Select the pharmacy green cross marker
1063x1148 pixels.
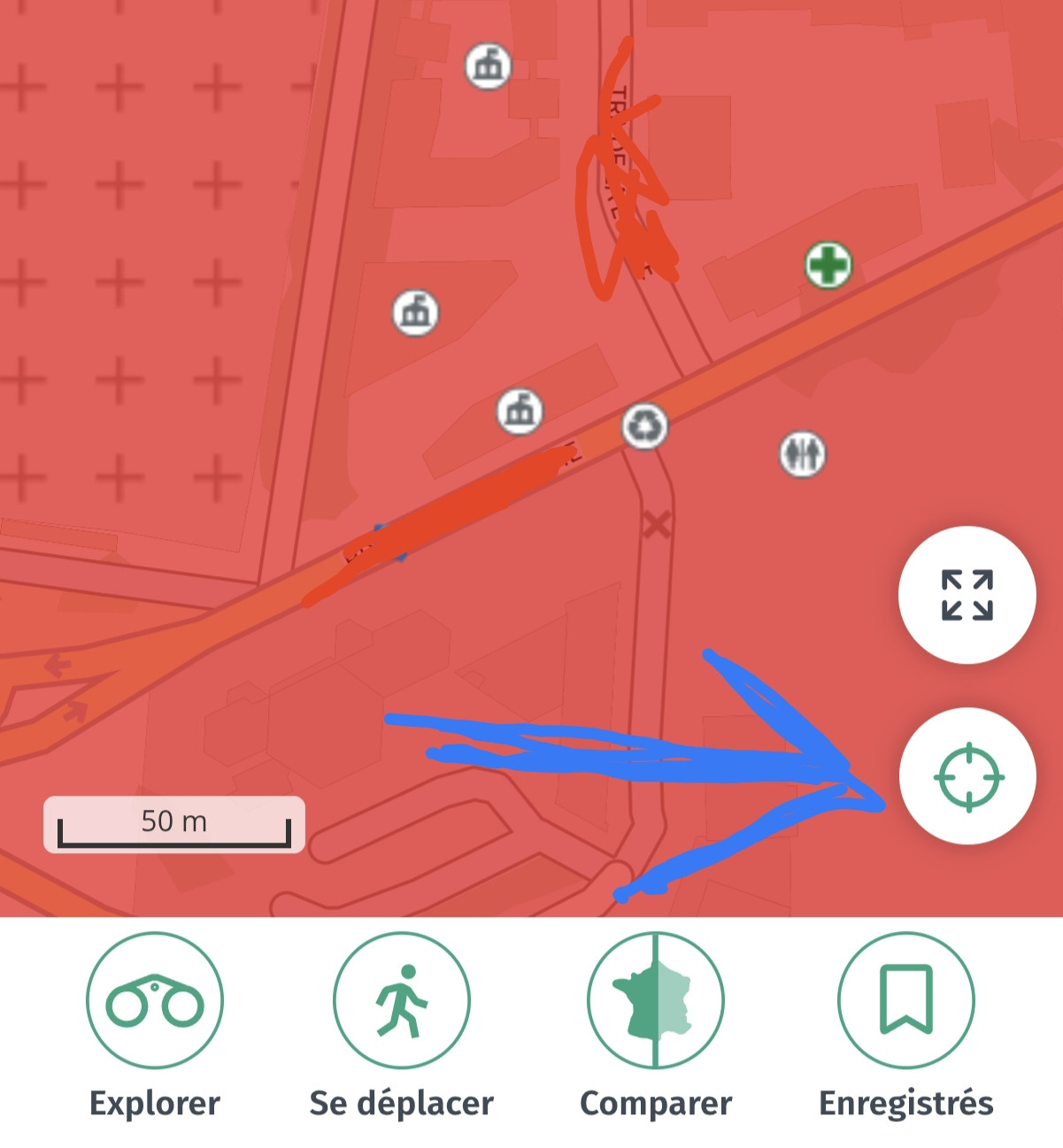pyautogui.click(x=828, y=265)
